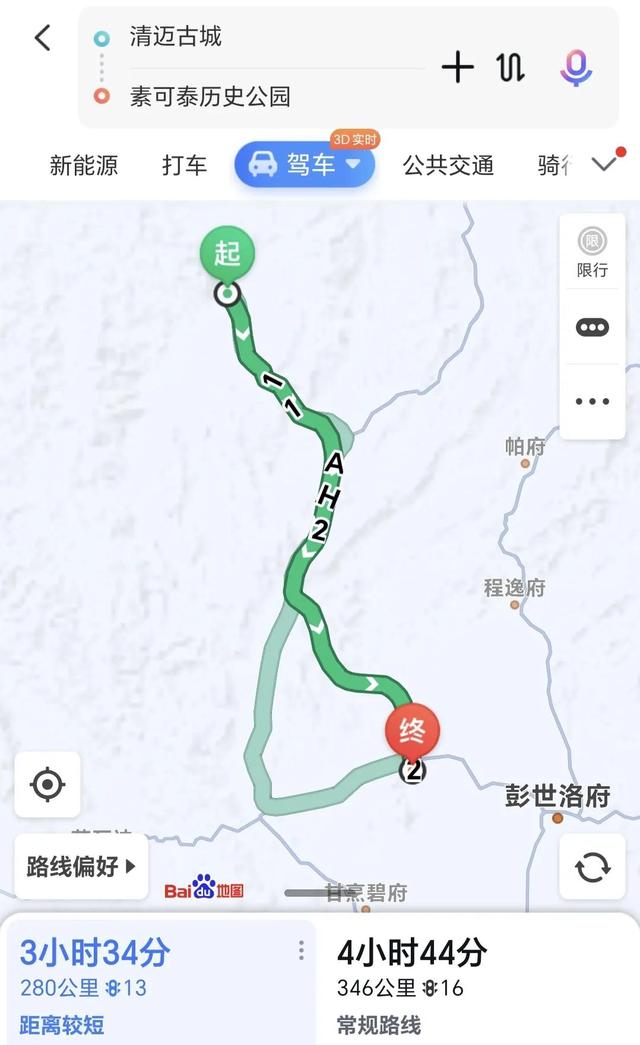Switch to the 打车 tab

(x=185, y=165)
